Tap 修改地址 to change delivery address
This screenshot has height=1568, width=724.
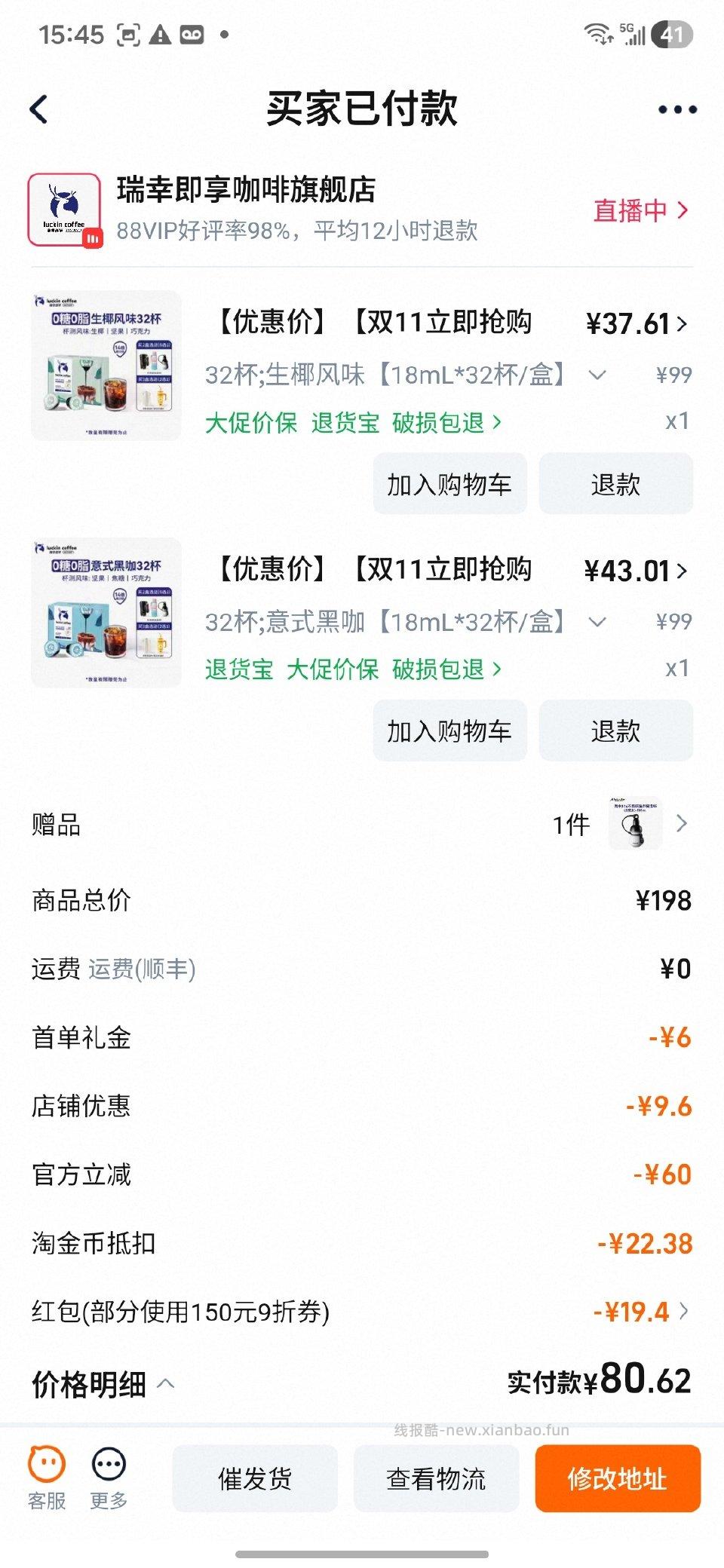coord(617,1478)
